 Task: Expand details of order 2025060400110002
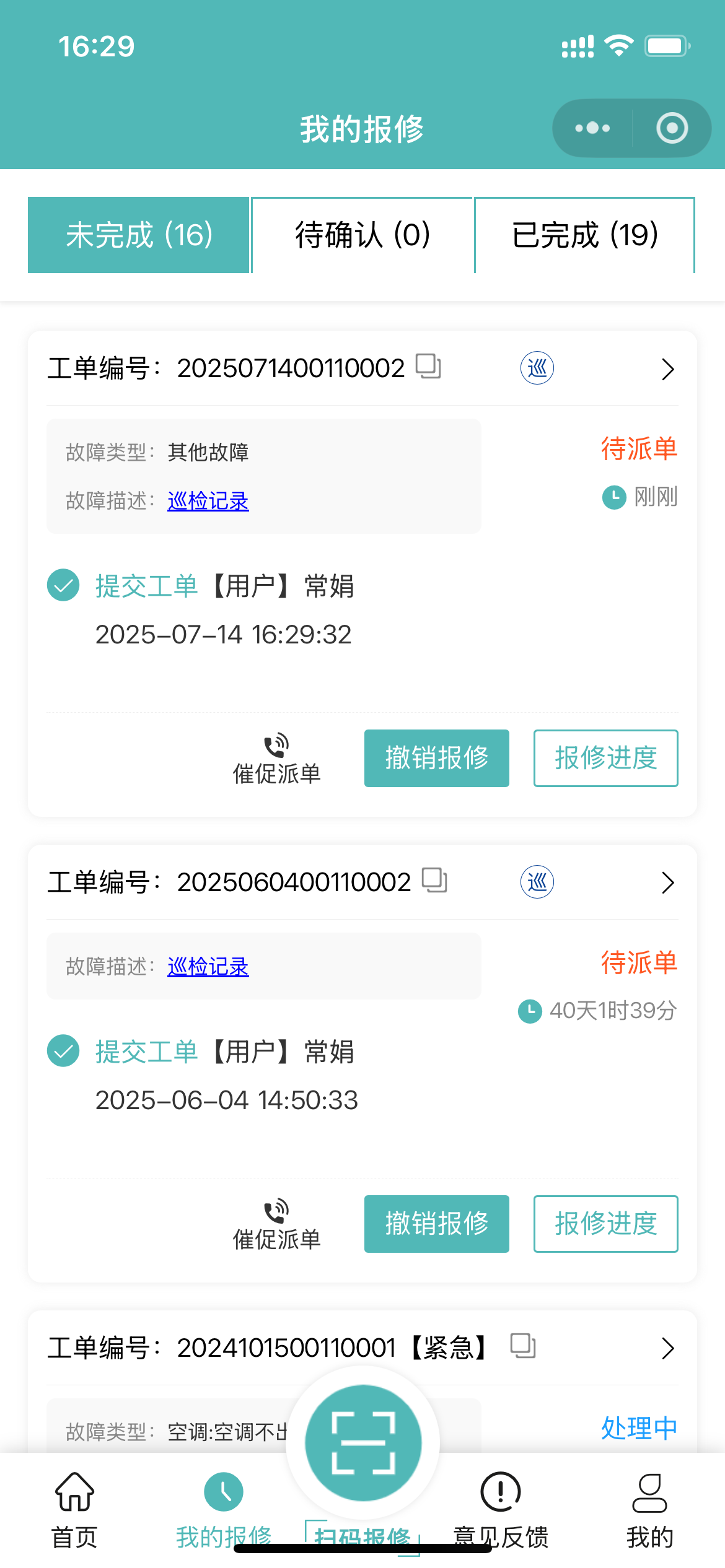(667, 883)
